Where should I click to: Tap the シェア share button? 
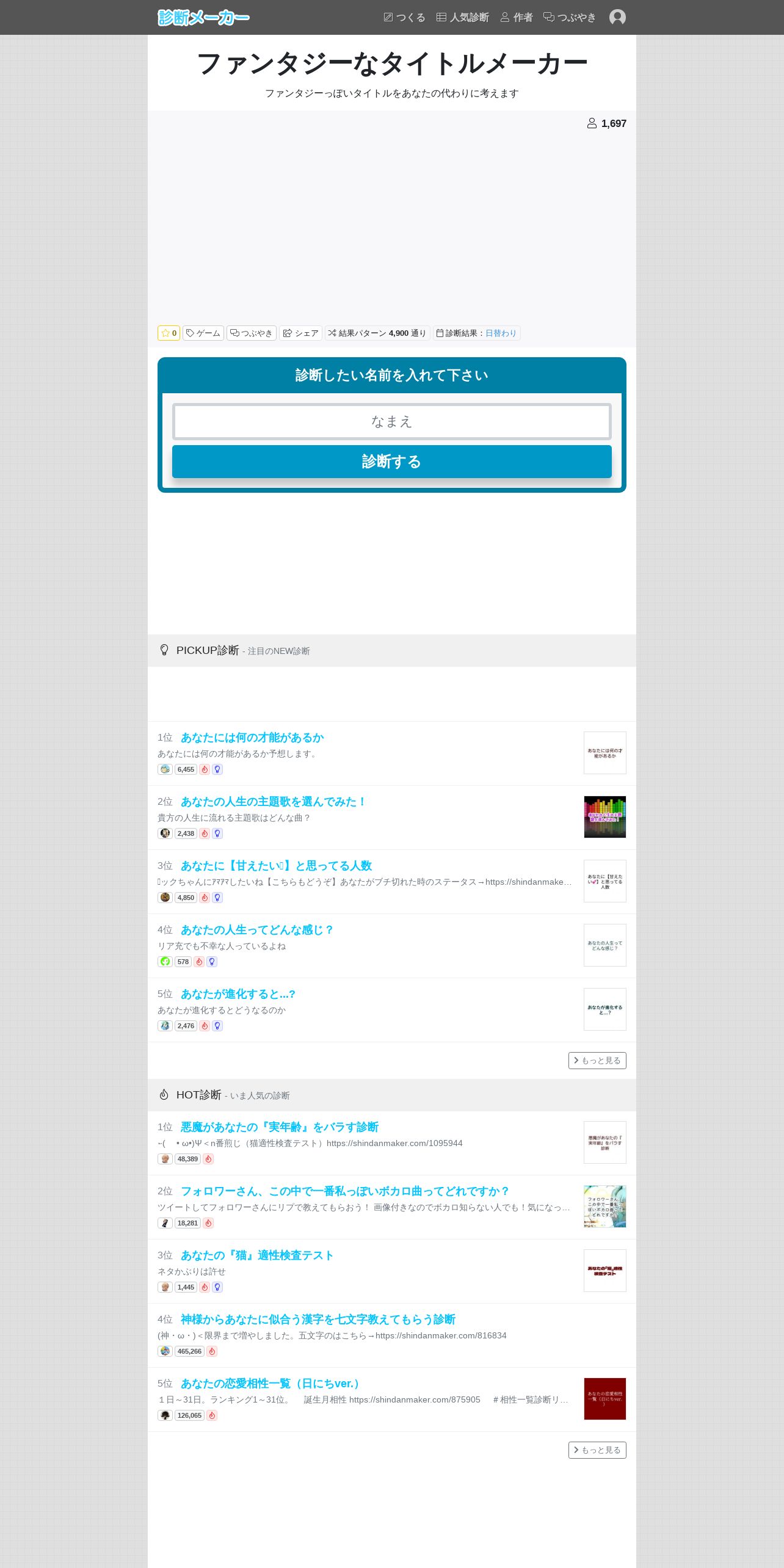point(300,333)
